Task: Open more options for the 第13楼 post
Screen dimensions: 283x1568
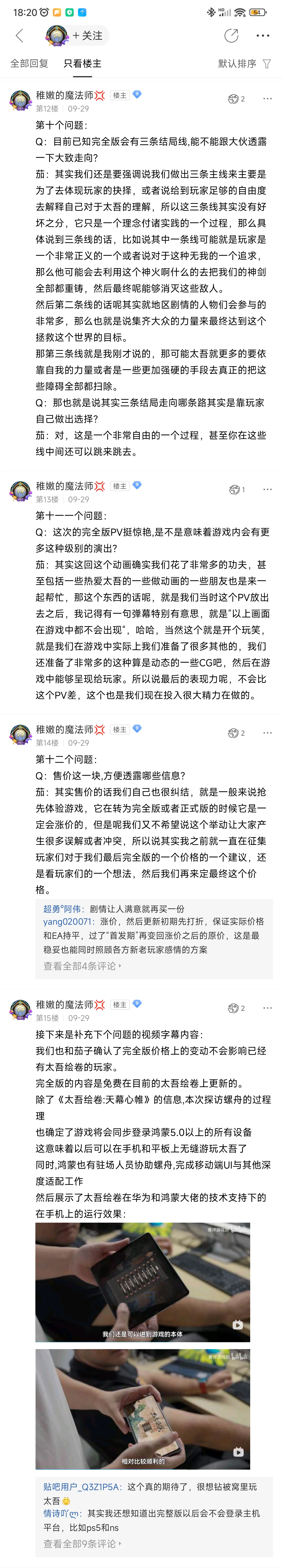Action: coord(267,489)
